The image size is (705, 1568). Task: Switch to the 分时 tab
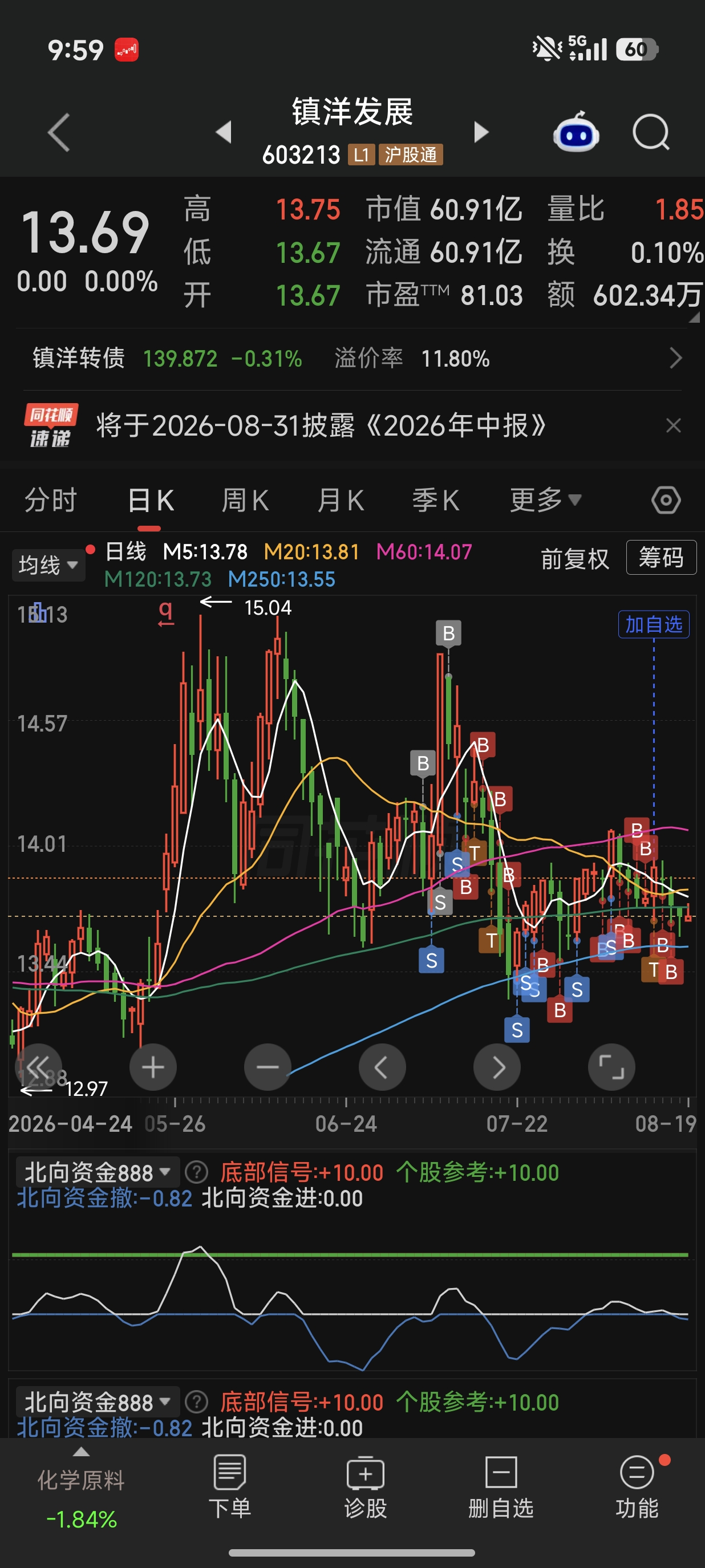point(51,501)
